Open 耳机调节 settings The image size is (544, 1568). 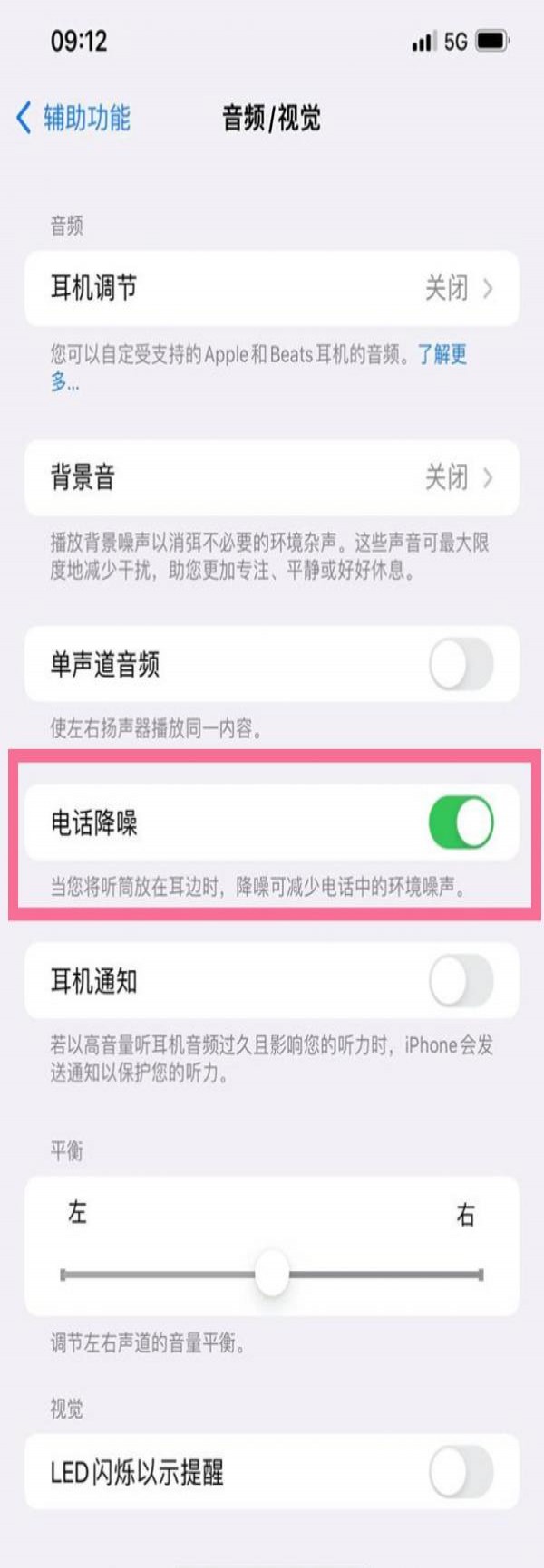[271, 289]
